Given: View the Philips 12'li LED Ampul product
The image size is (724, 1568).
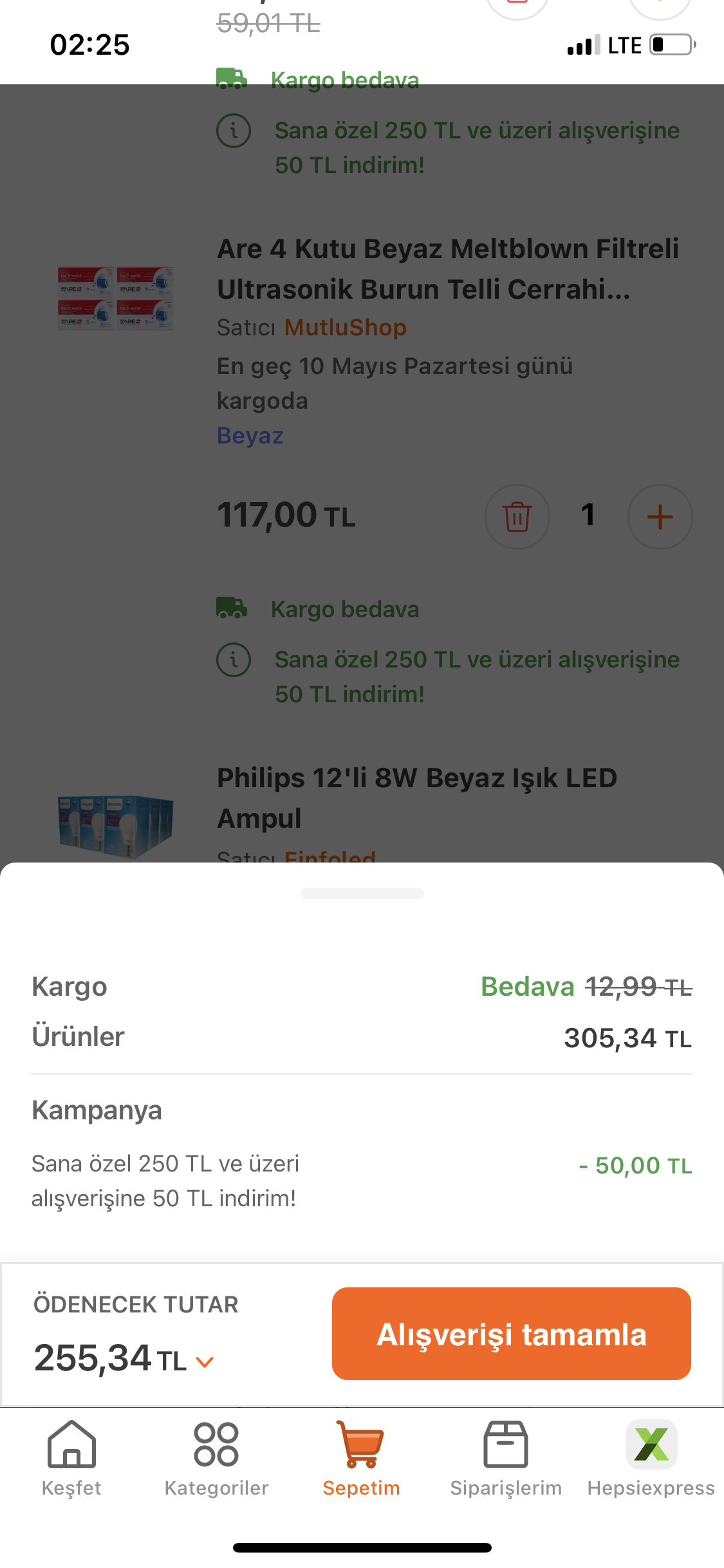Looking at the screenshot, I should (416, 797).
